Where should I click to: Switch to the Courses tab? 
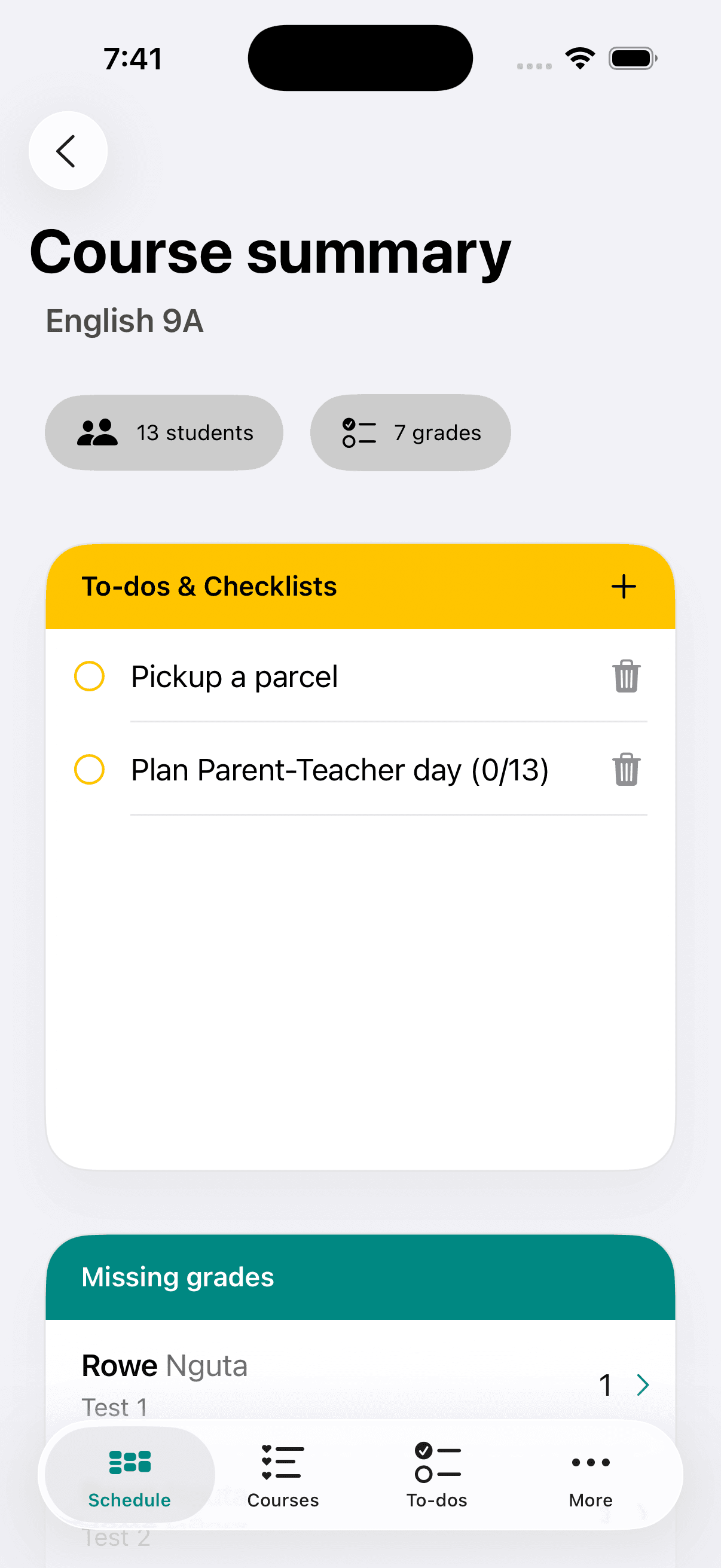pyautogui.click(x=283, y=1474)
